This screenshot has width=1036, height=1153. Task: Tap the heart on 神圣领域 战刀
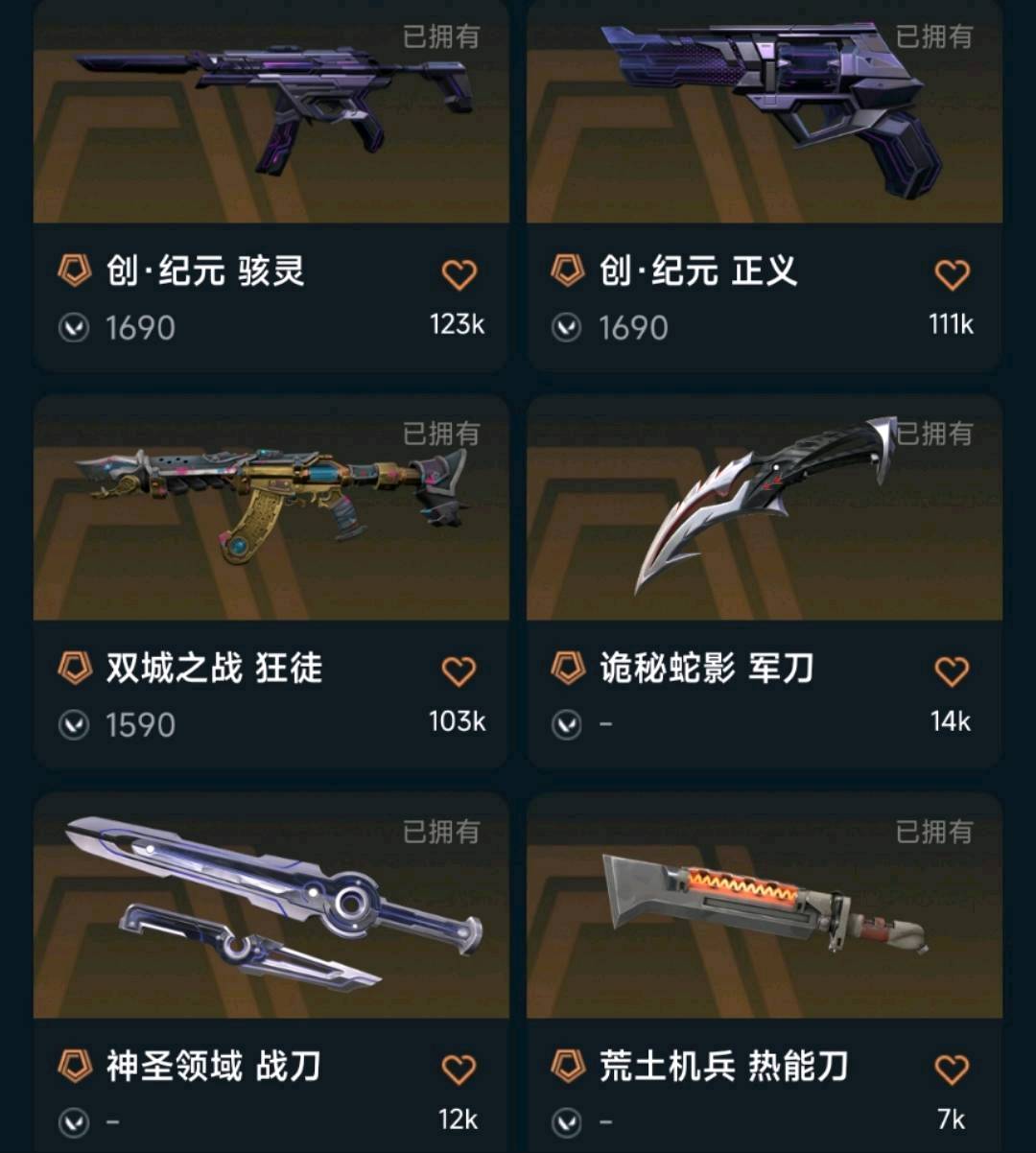459,1069
